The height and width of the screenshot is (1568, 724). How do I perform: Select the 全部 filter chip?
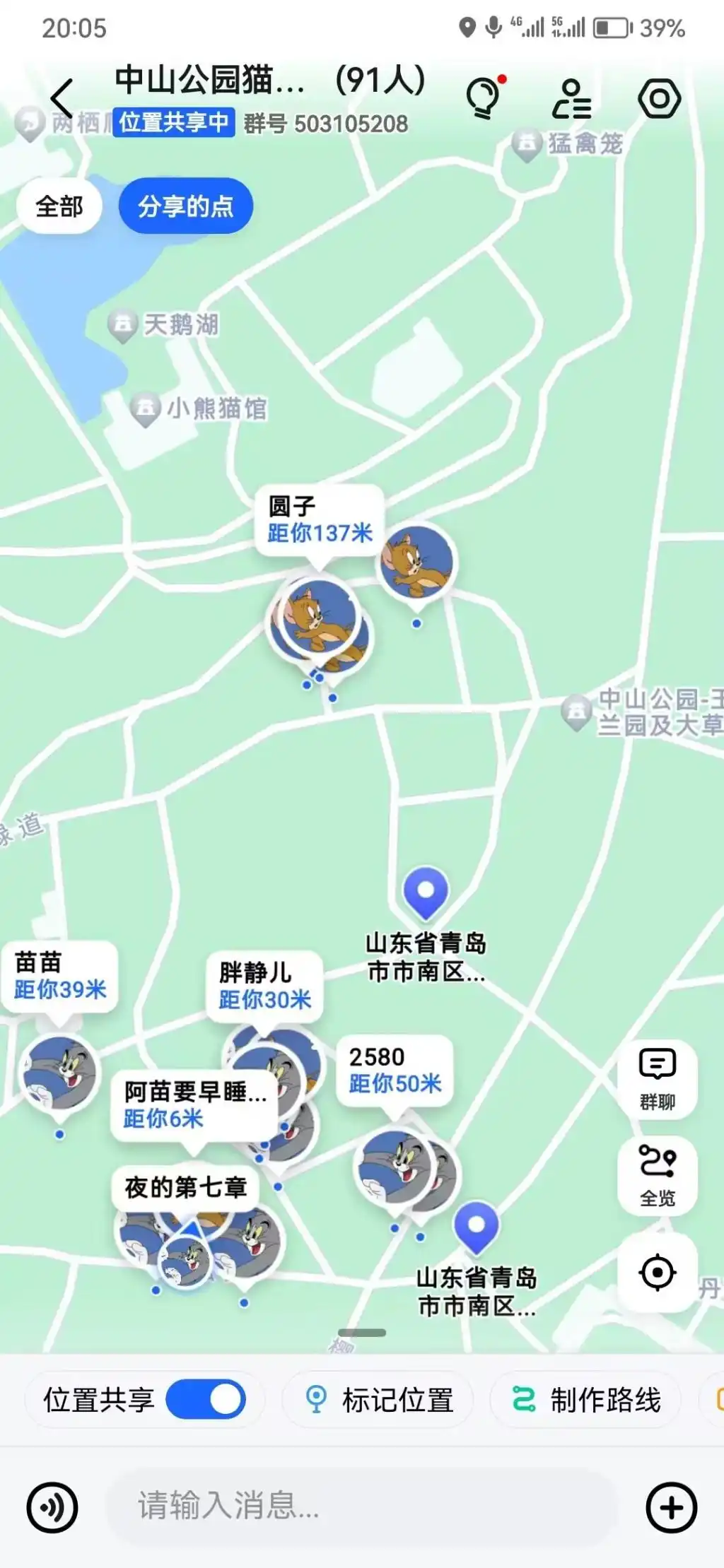click(59, 206)
